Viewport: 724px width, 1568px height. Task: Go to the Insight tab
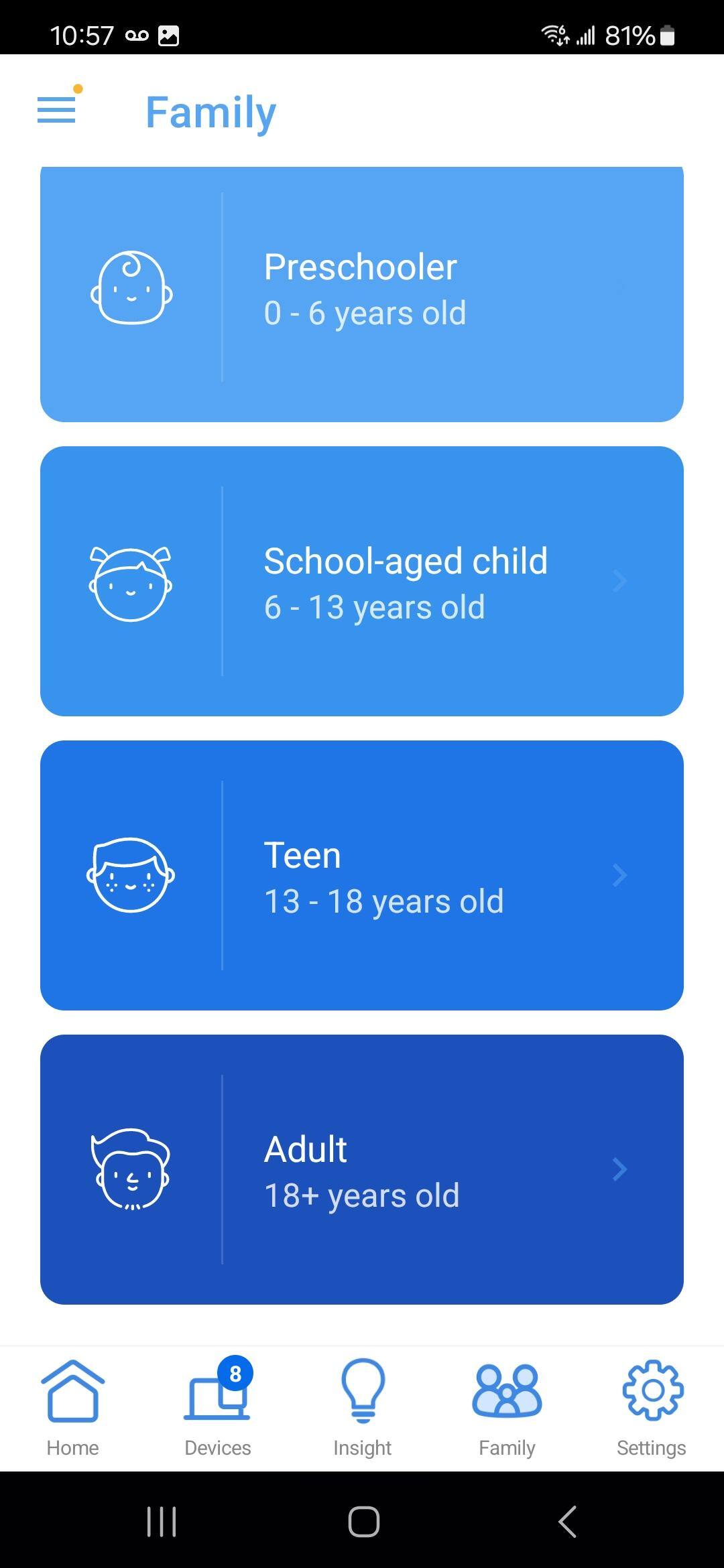[x=362, y=1407]
